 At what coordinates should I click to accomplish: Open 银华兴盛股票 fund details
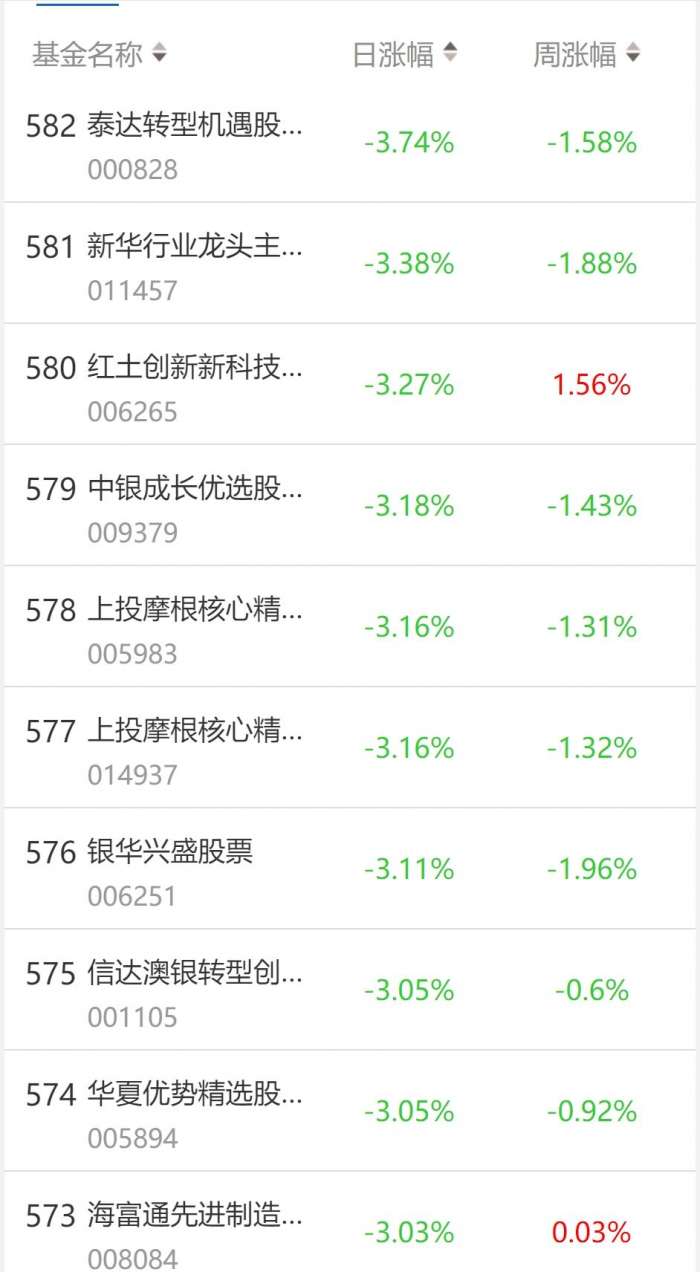(x=170, y=852)
